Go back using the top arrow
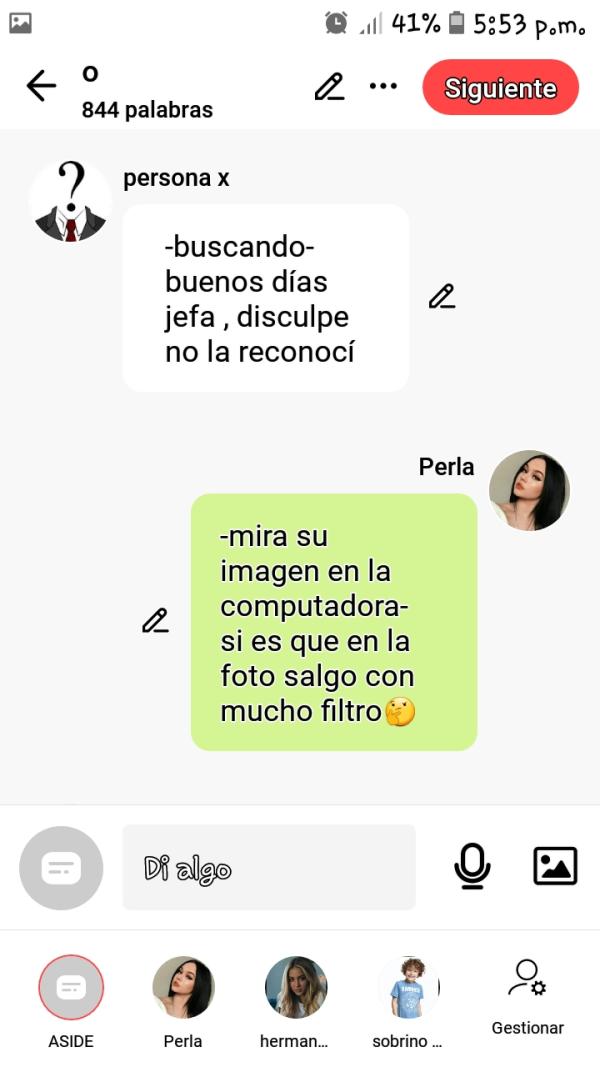This screenshot has height=1067, width=600. tap(41, 87)
